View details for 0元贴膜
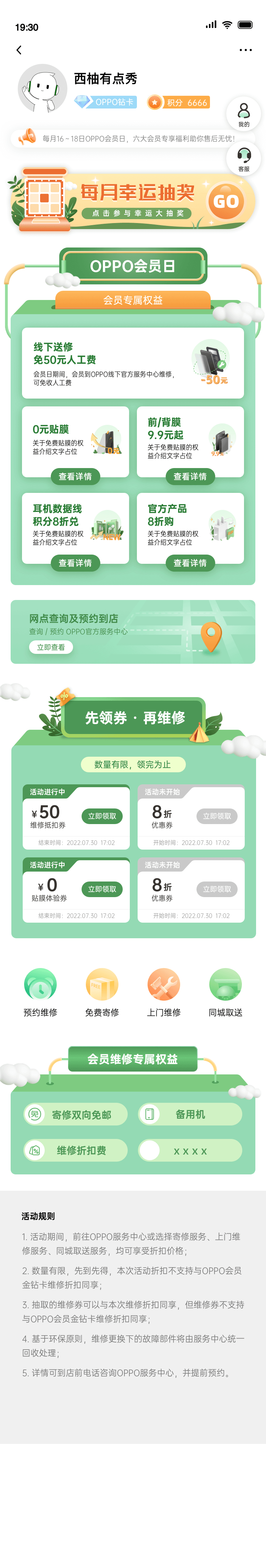266x1568 pixels. click(75, 477)
